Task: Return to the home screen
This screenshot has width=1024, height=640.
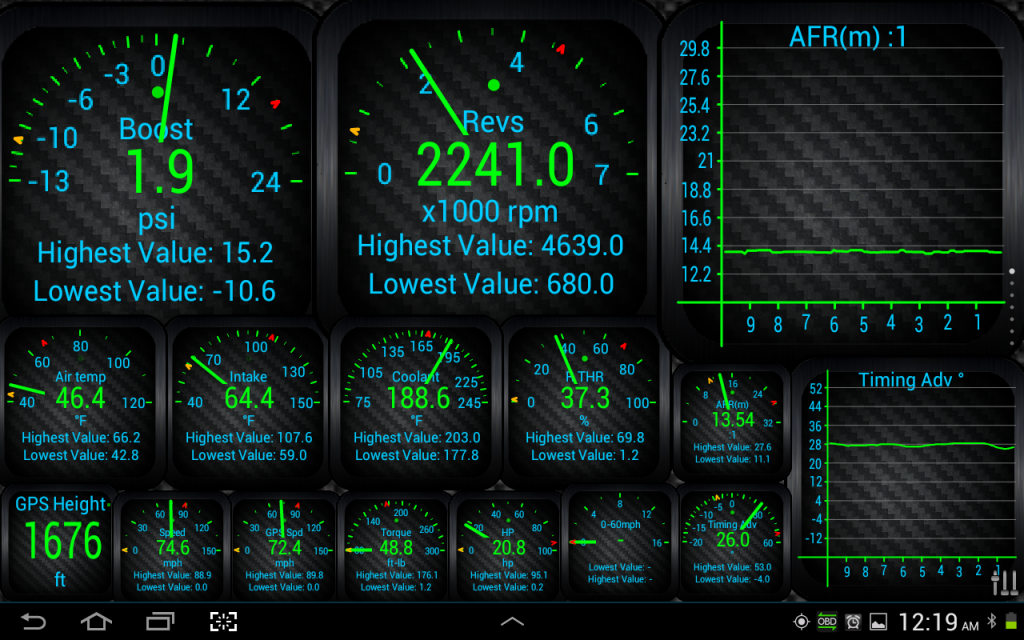Action: pos(96,622)
